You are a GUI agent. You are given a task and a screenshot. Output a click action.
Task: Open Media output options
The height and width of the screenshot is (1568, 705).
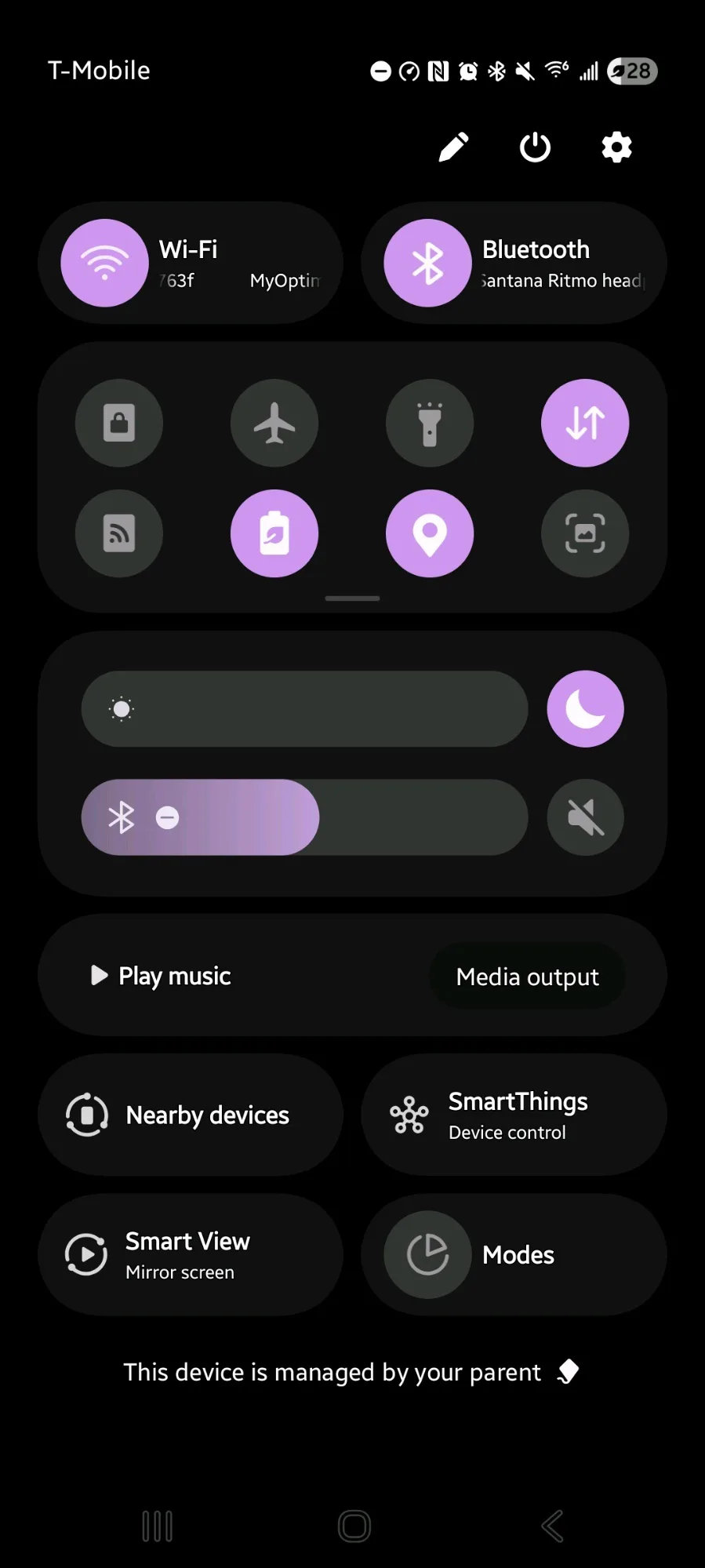point(528,977)
